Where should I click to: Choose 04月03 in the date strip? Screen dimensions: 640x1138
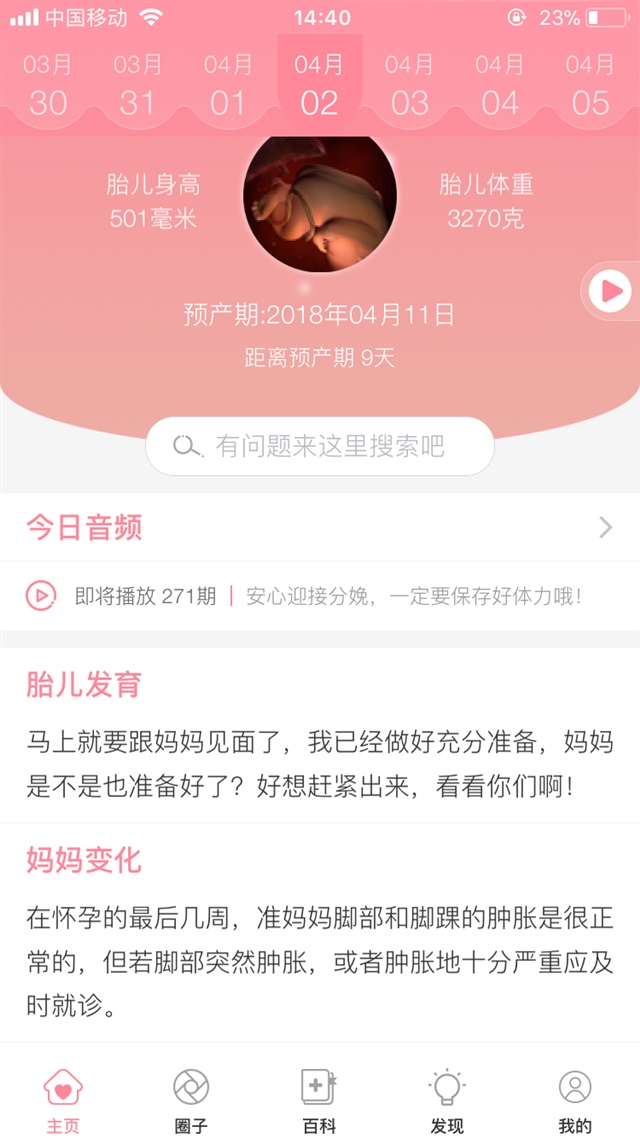409,86
